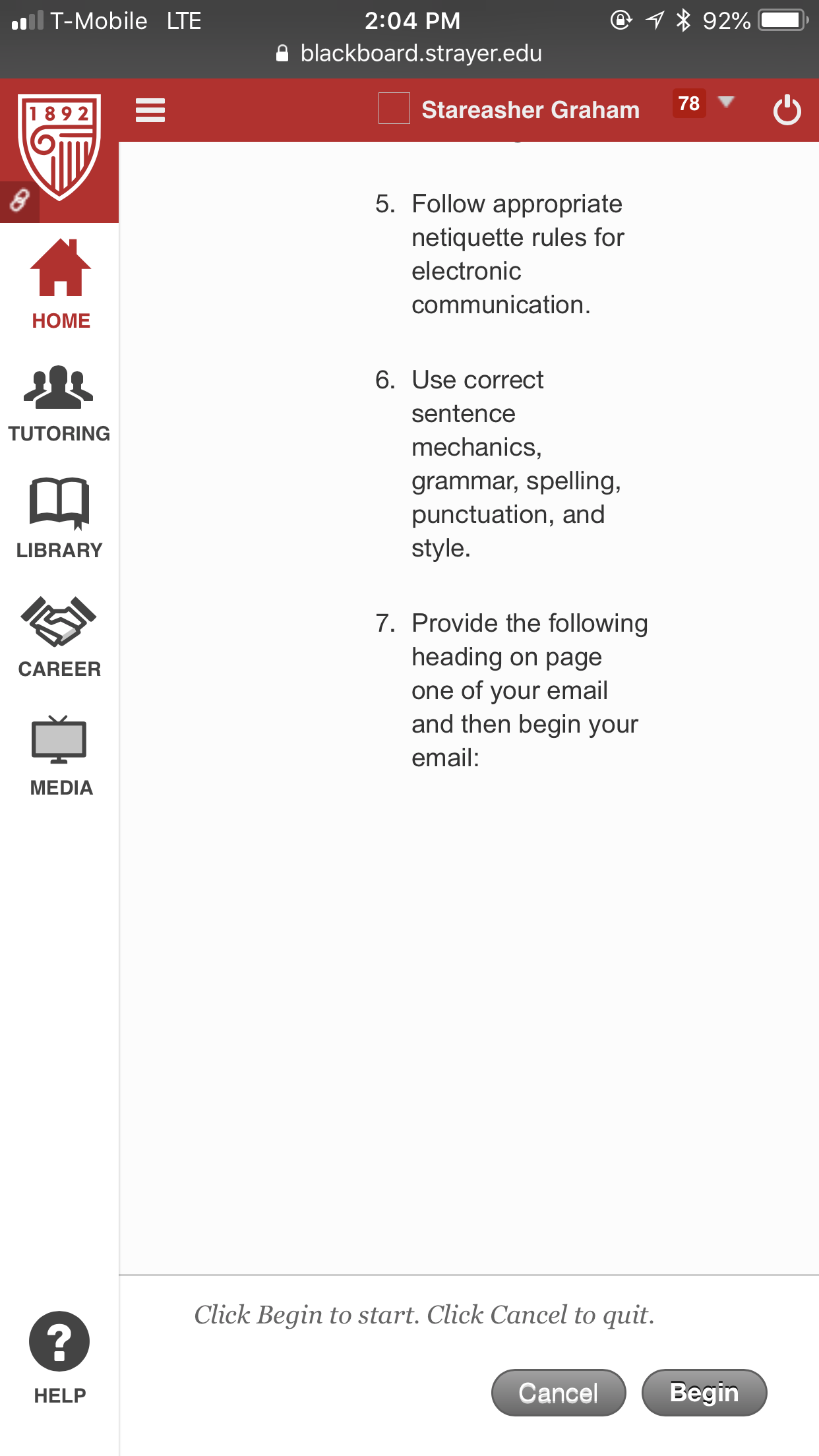Open the hamburger menu
This screenshot has width=819, height=1456.
point(150,110)
